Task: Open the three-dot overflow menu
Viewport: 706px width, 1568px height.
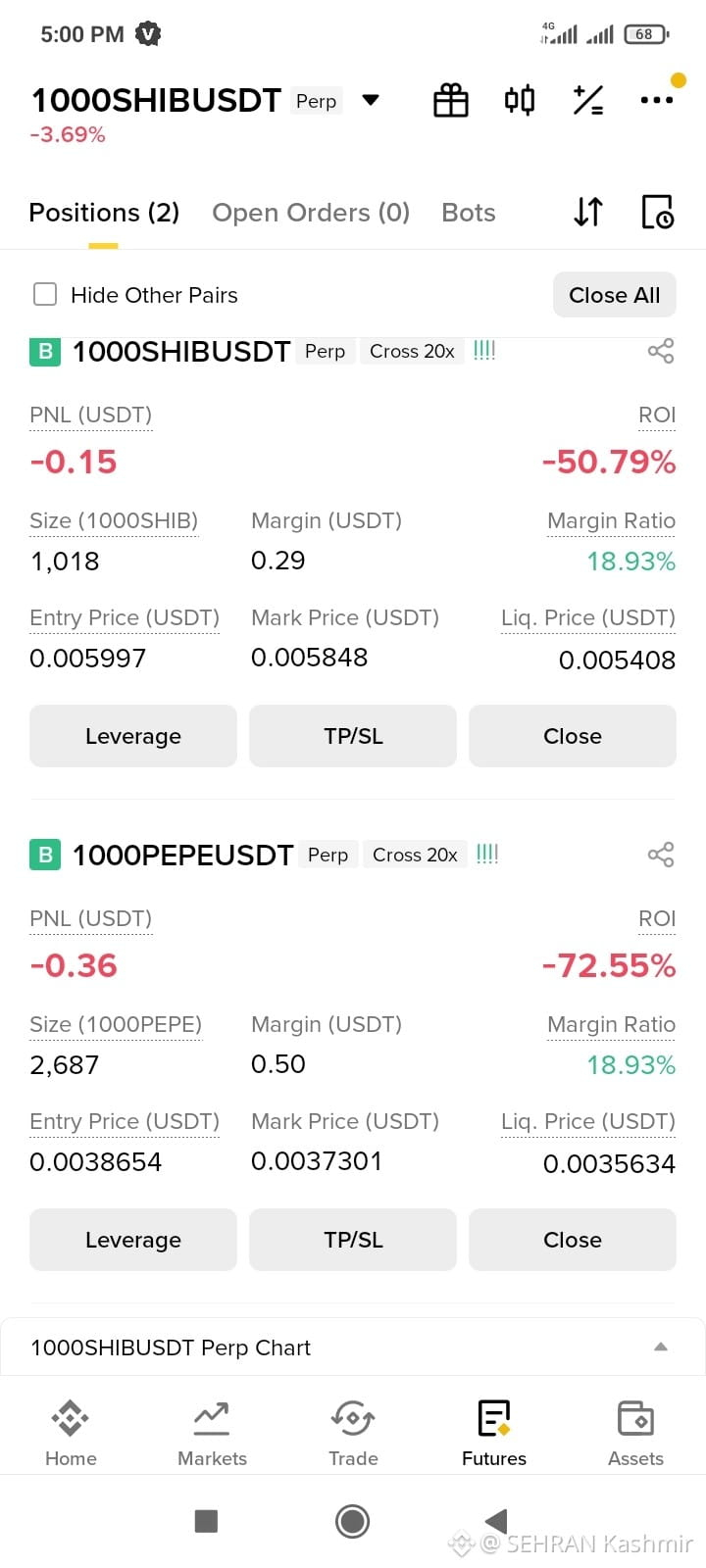Action: (656, 100)
